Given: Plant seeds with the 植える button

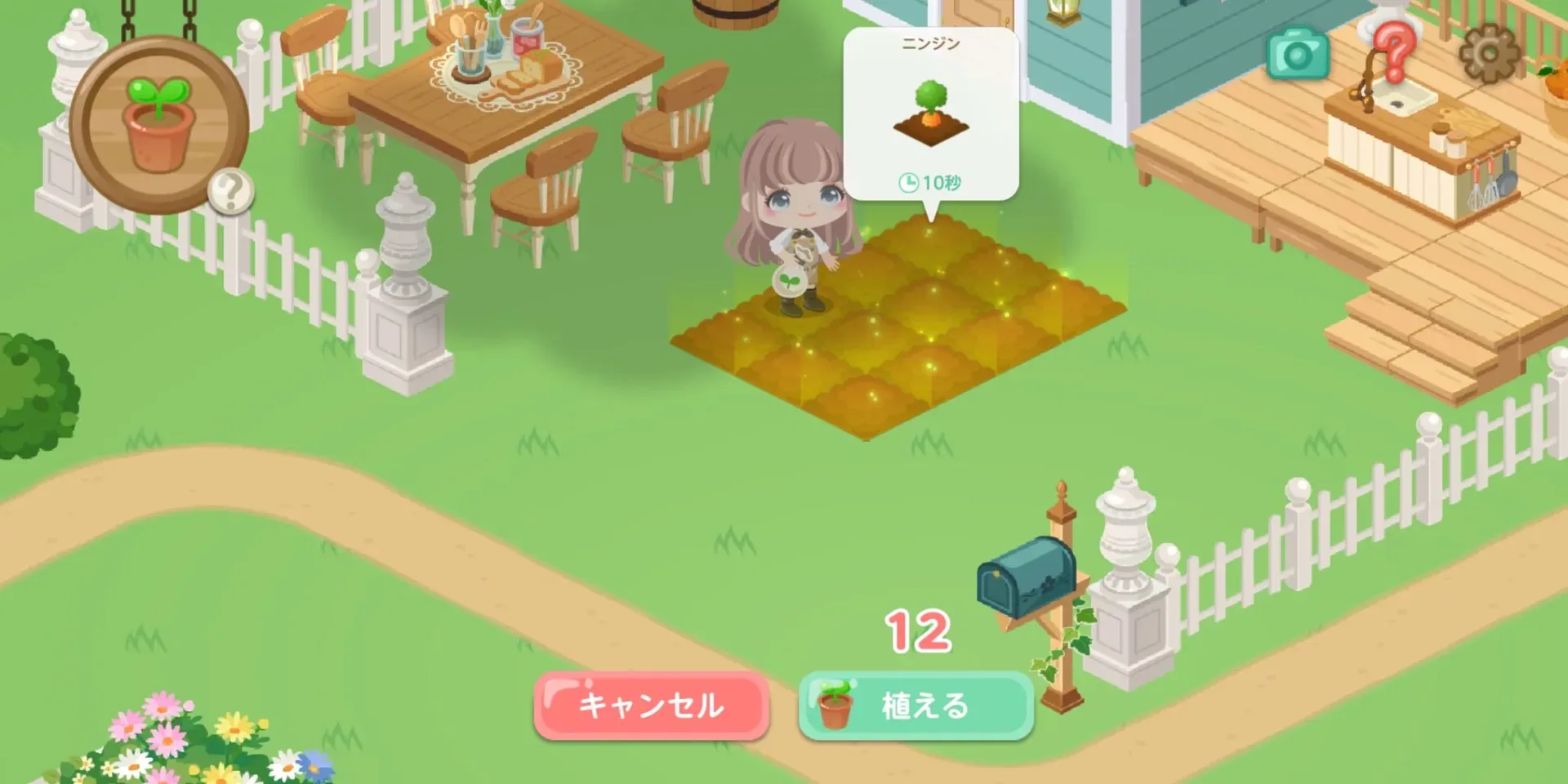Looking at the screenshot, I should (x=916, y=706).
